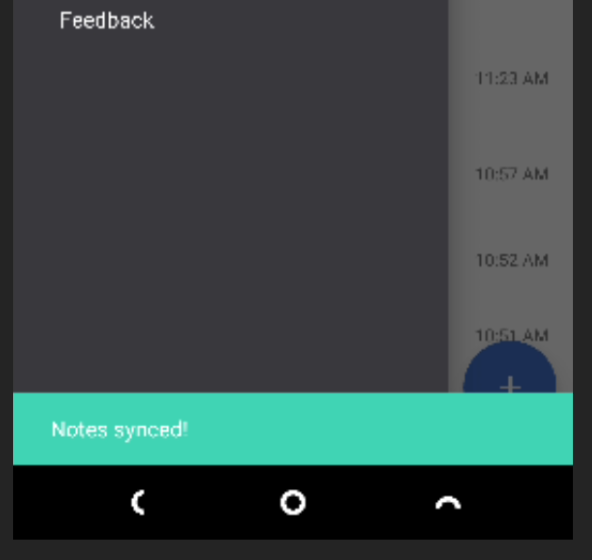
Task: Tap the add note floating button
Action: tap(510, 367)
